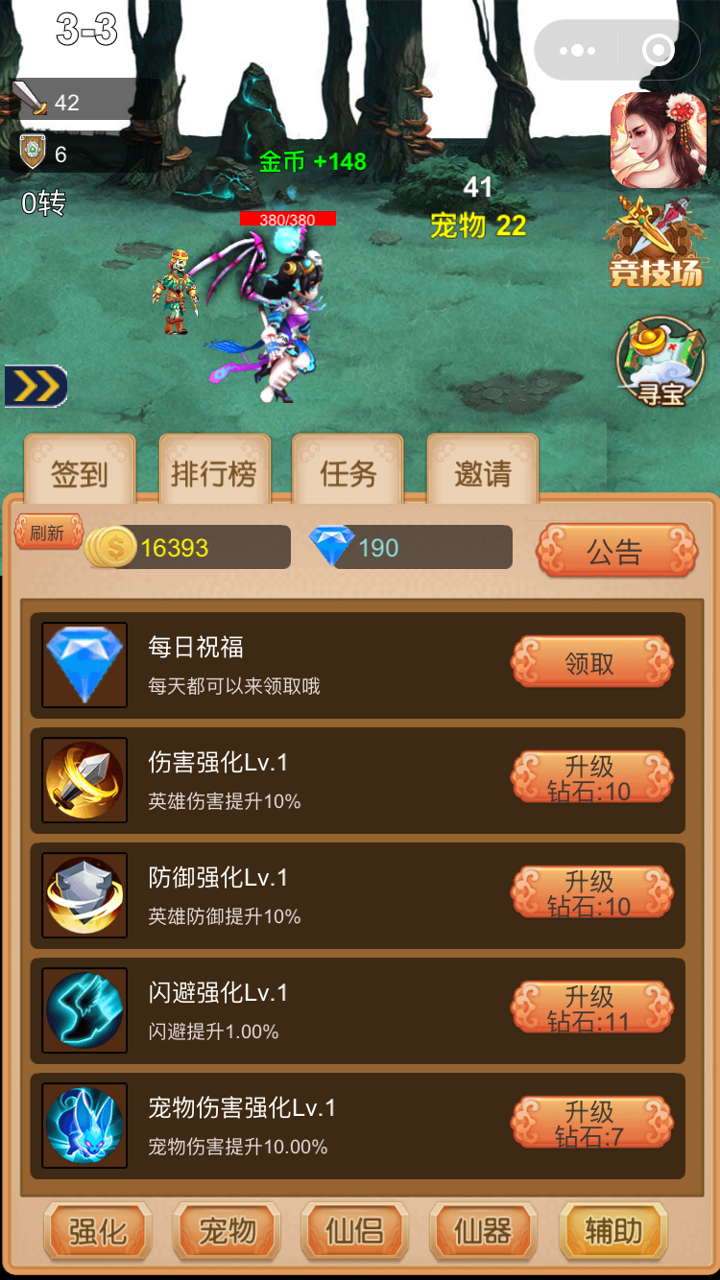Open the mini program more-options menu
This screenshot has width=720, height=1280.
578,50
